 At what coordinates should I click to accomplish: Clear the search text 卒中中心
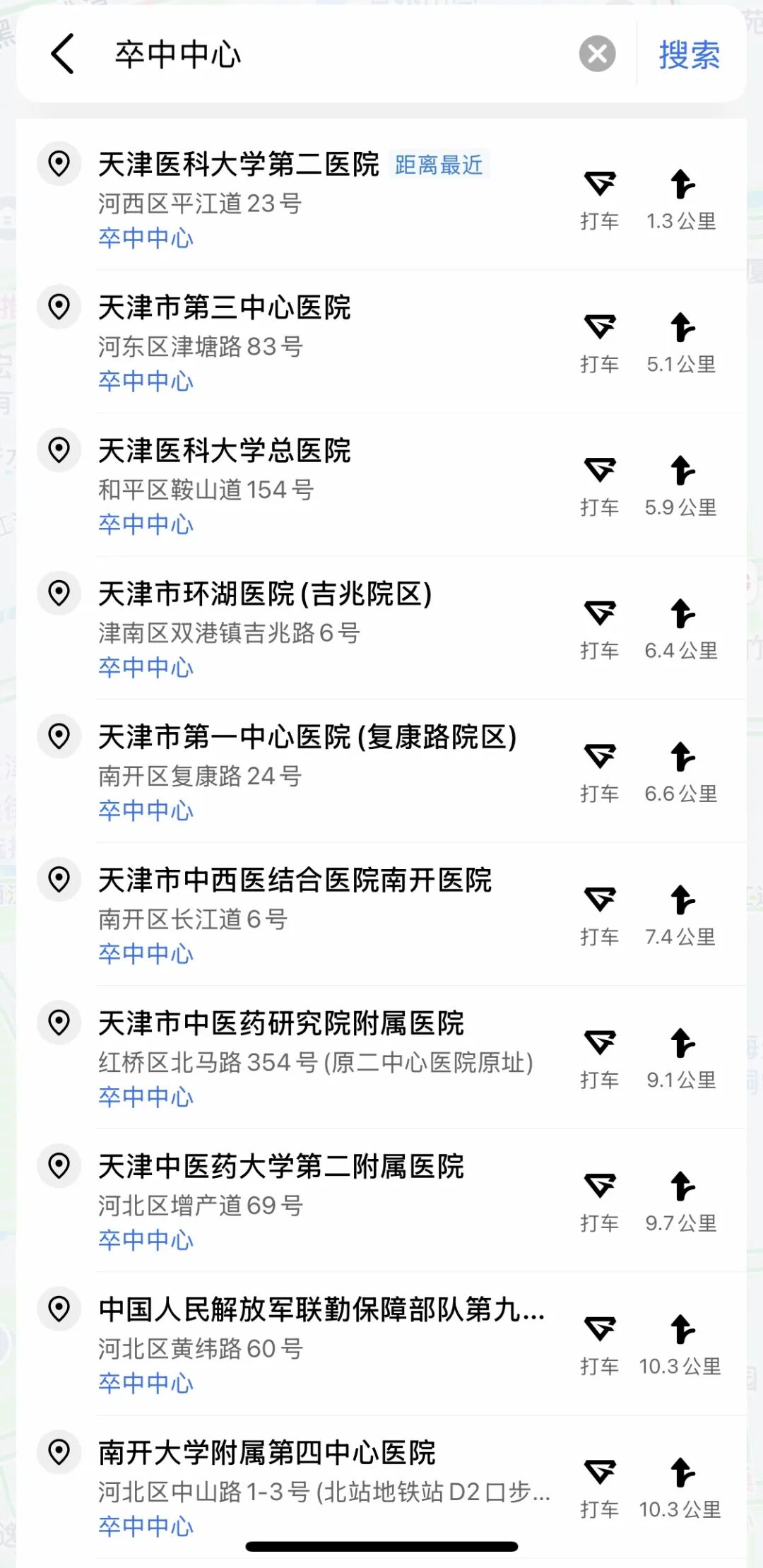click(597, 54)
